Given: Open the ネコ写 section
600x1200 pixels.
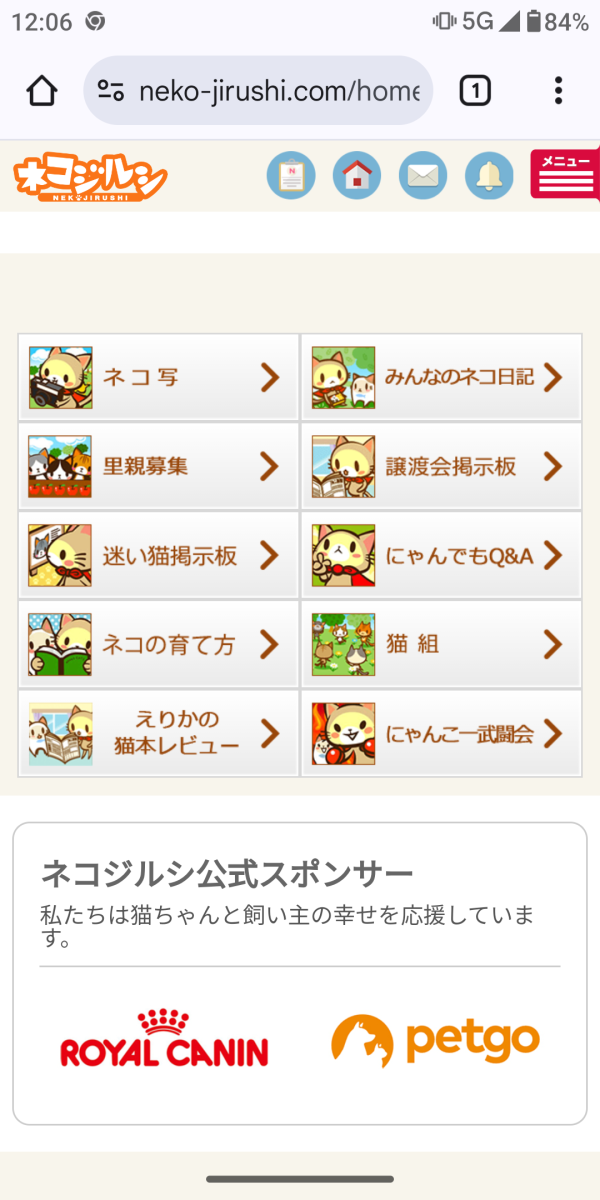Looking at the screenshot, I should (x=158, y=377).
